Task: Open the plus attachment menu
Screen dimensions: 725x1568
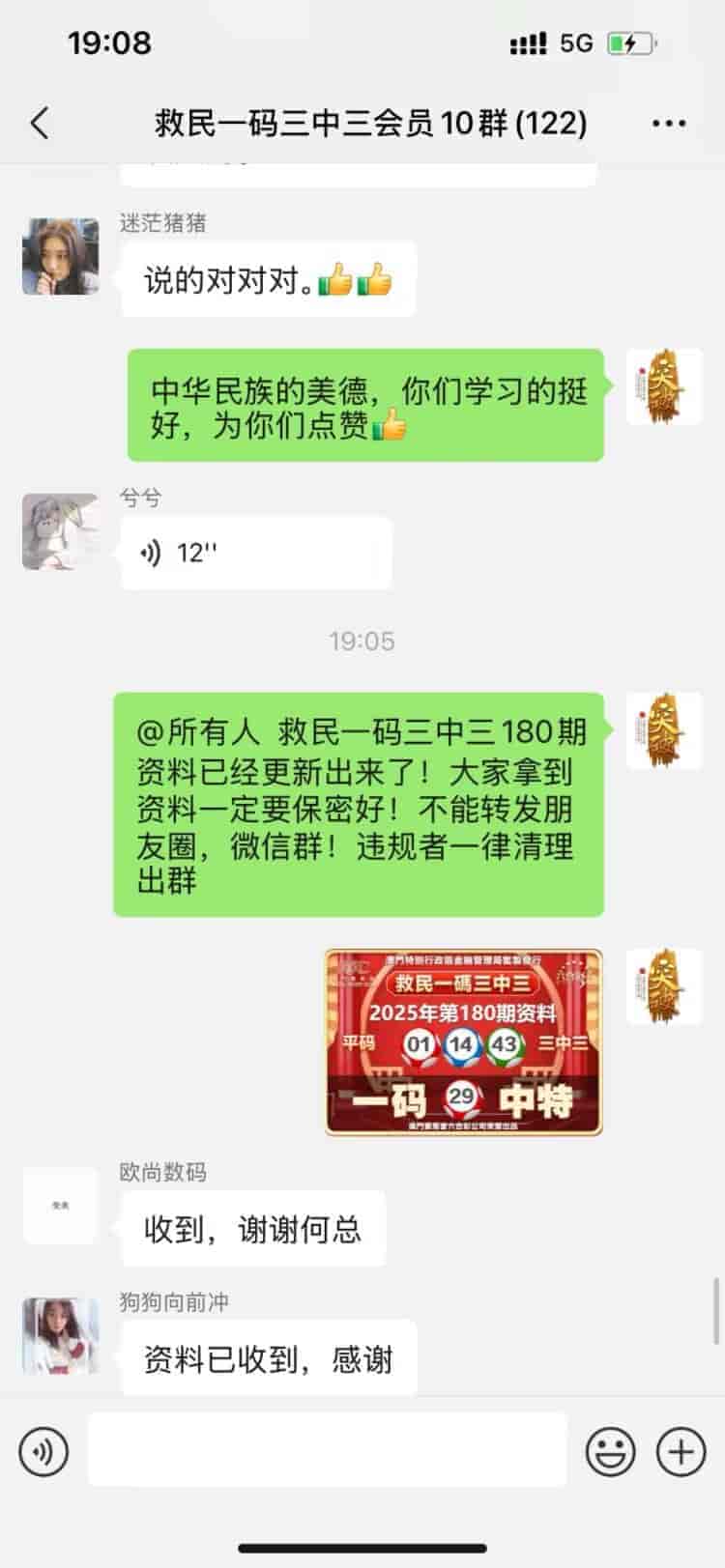Action: pos(681,1451)
